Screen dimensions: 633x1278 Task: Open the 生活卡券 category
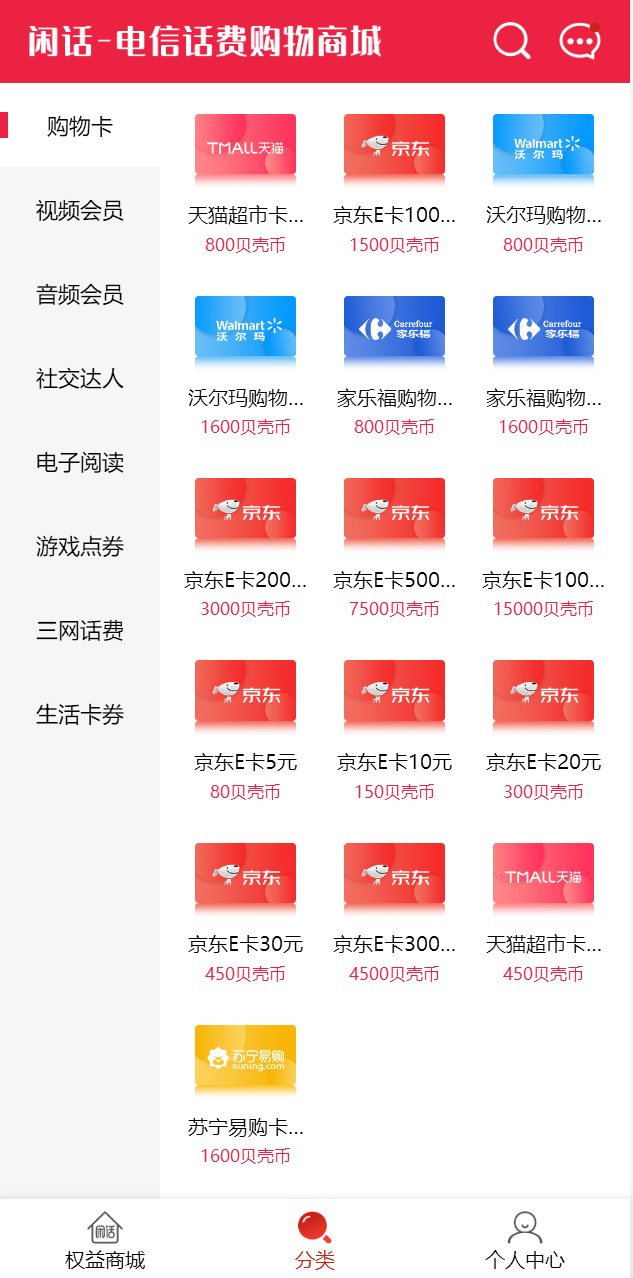[80, 715]
